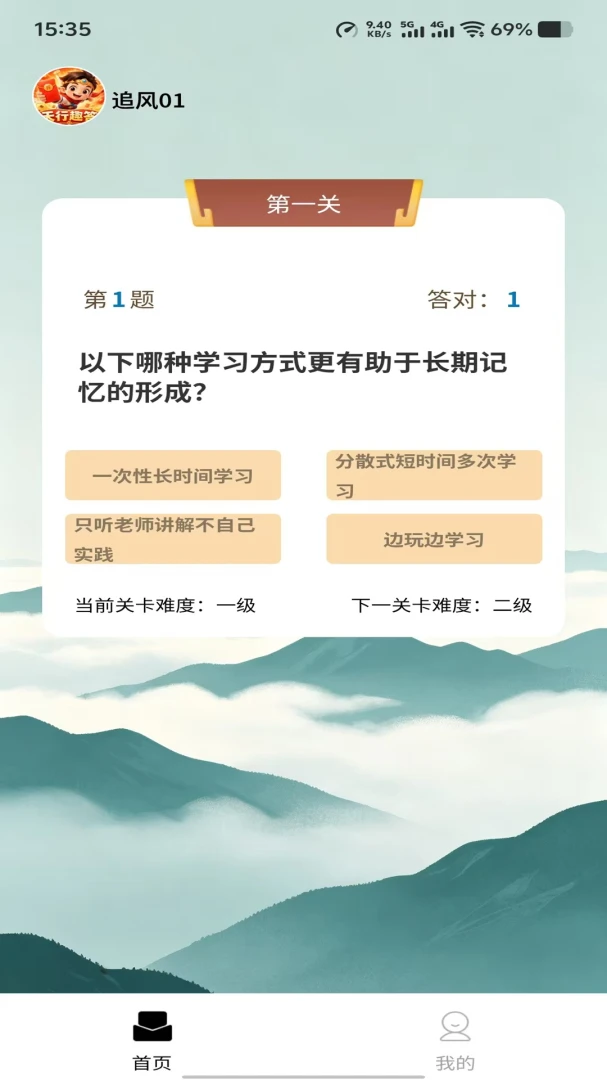Viewport: 607px width, 1080px height.
Task: Switch to the 我的 tab
Action: pyautogui.click(x=455, y=1041)
